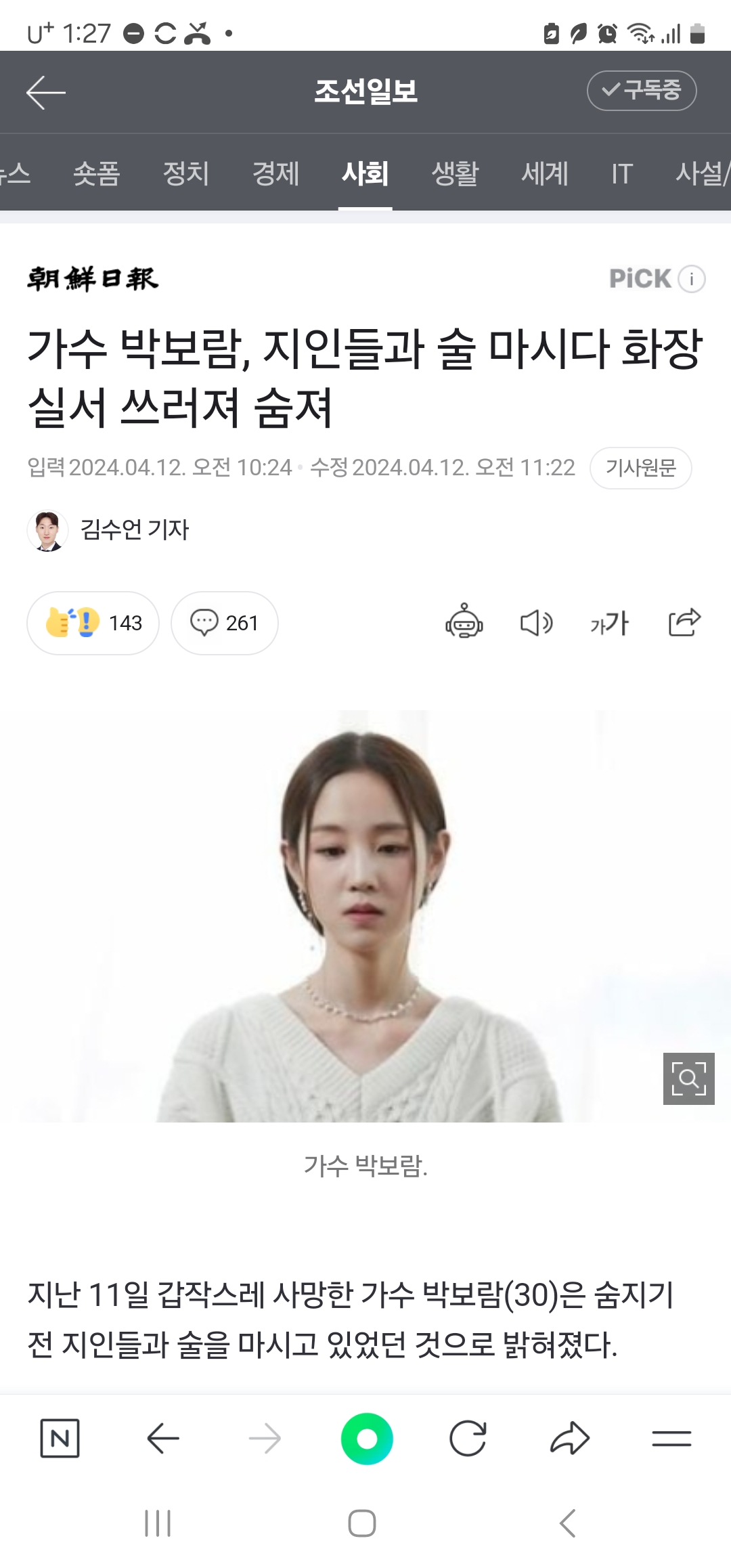Open the AI summary robot icon

tap(464, 622)
